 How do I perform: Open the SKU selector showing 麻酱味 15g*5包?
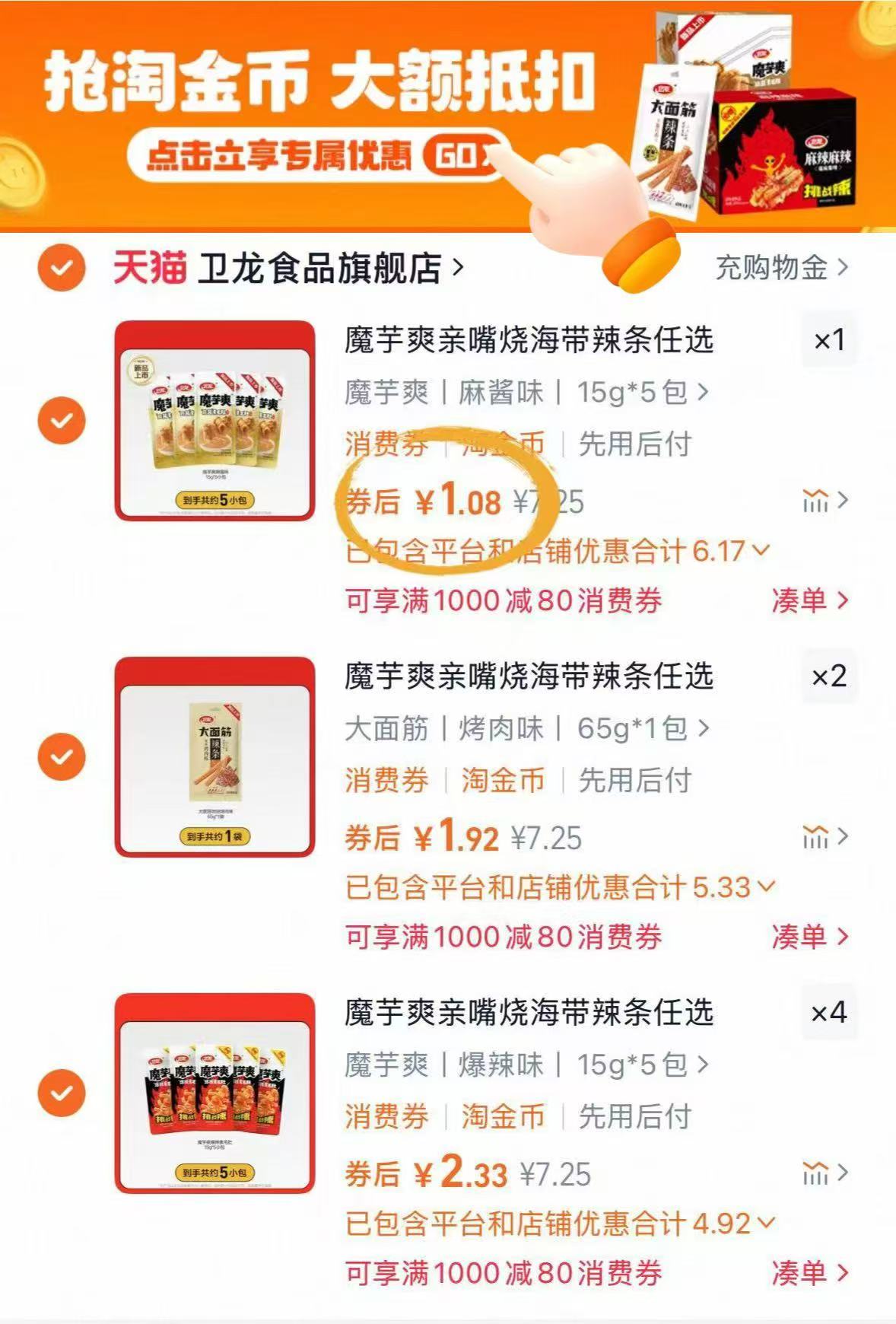pyautogui.click(x=525, y=390)
